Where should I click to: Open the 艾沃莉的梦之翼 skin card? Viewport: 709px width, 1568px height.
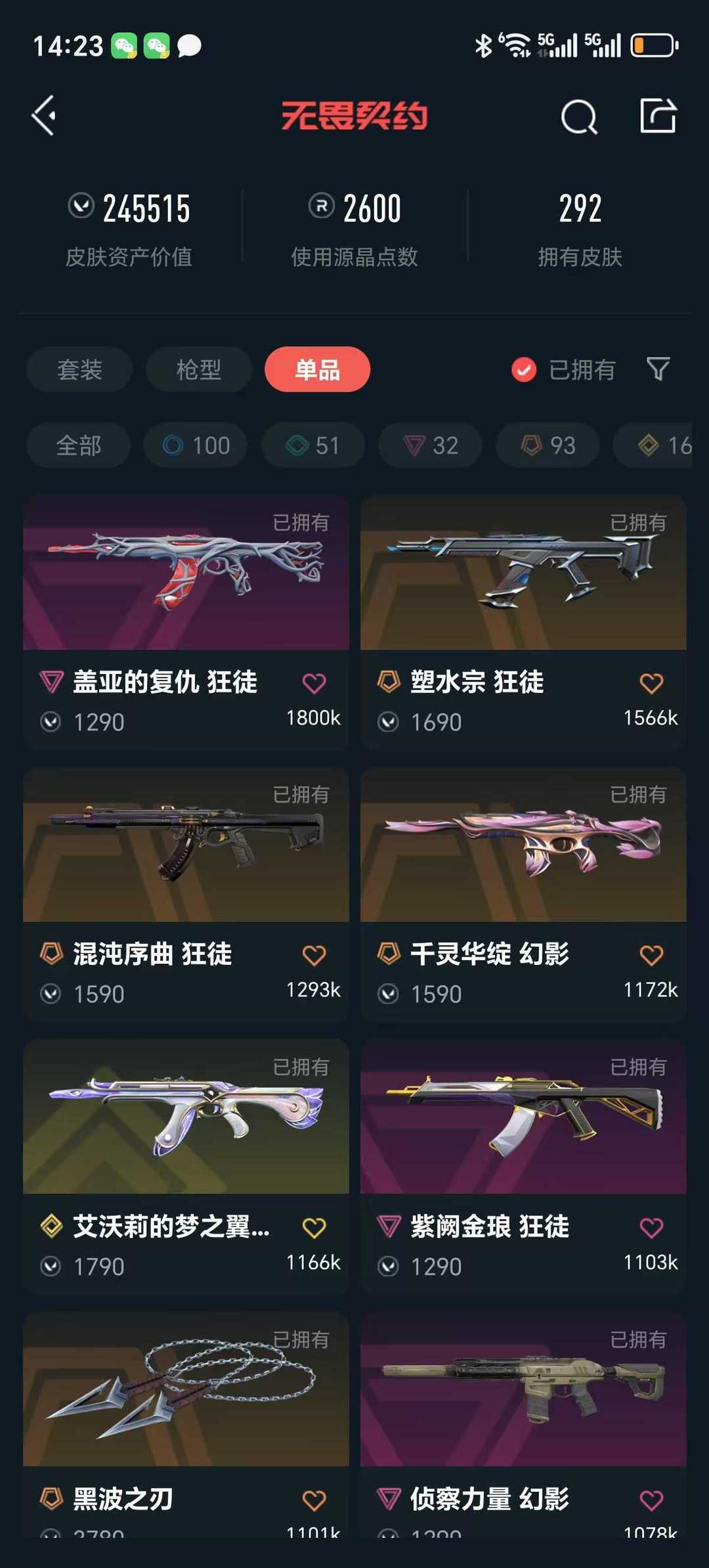(186, 1167)
